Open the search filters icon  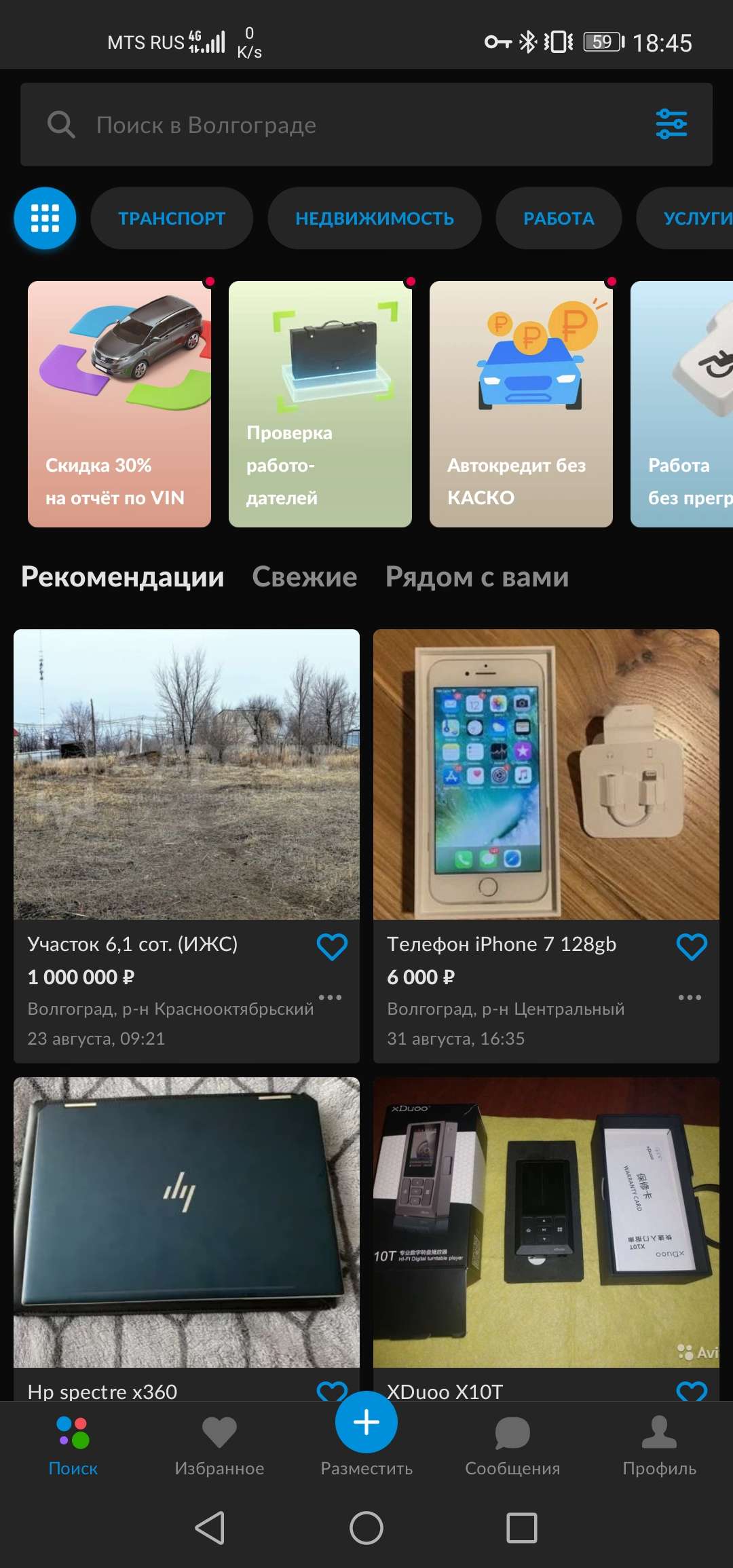671,124
